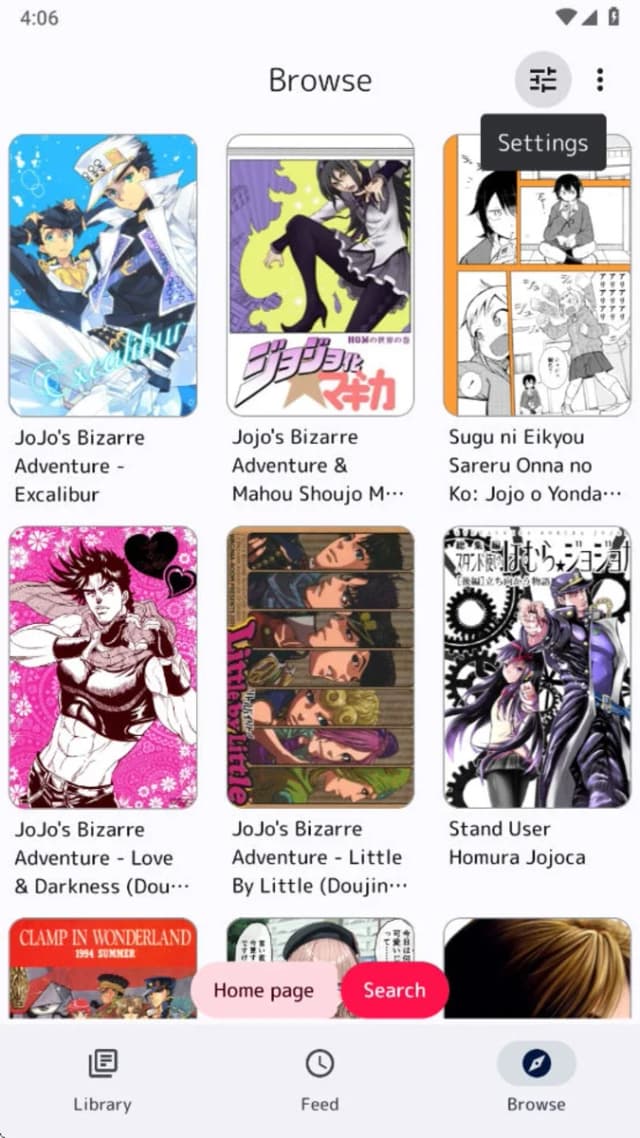Switch to the Feed tab
The image size is (640, 1138).
coord(320,1079)
